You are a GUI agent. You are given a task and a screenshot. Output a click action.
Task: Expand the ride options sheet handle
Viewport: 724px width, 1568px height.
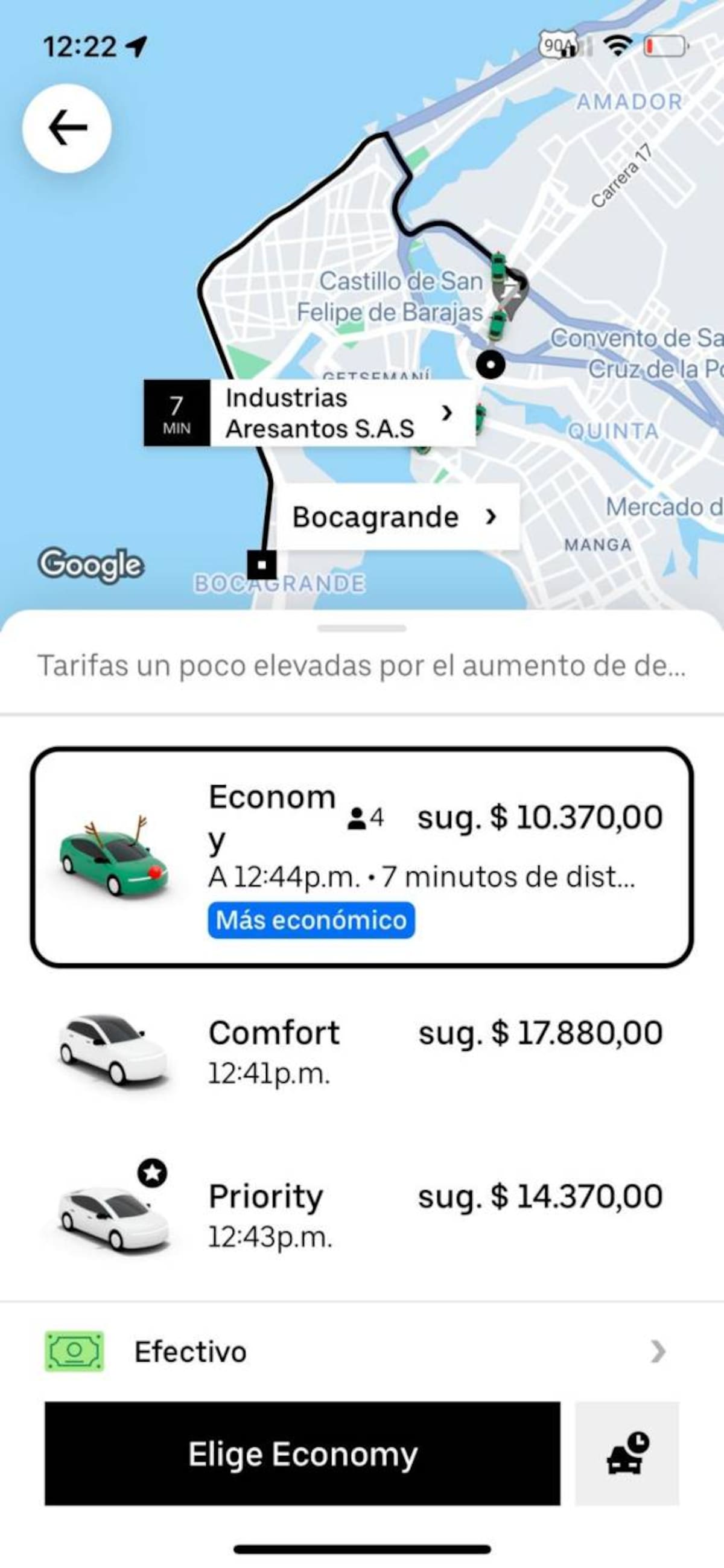361,628
